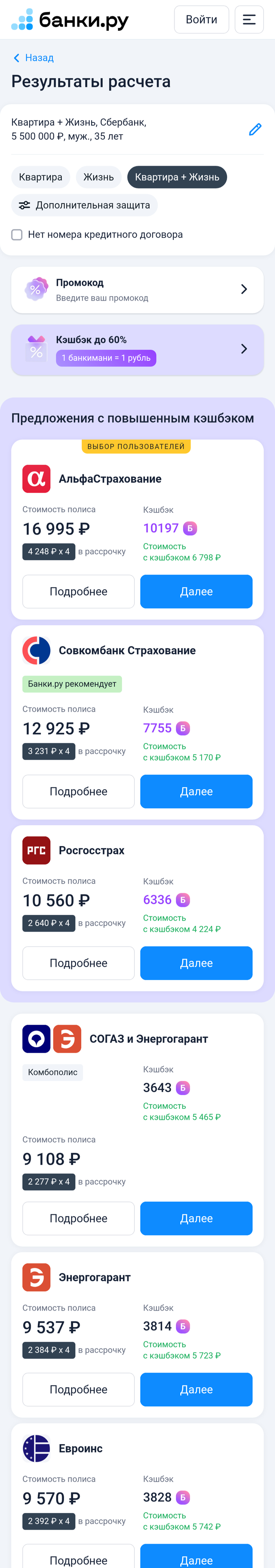Go back via Назад link
The height and width of the screenshot is (1568, 275).
pyautogui.click(x=33, y=58)
